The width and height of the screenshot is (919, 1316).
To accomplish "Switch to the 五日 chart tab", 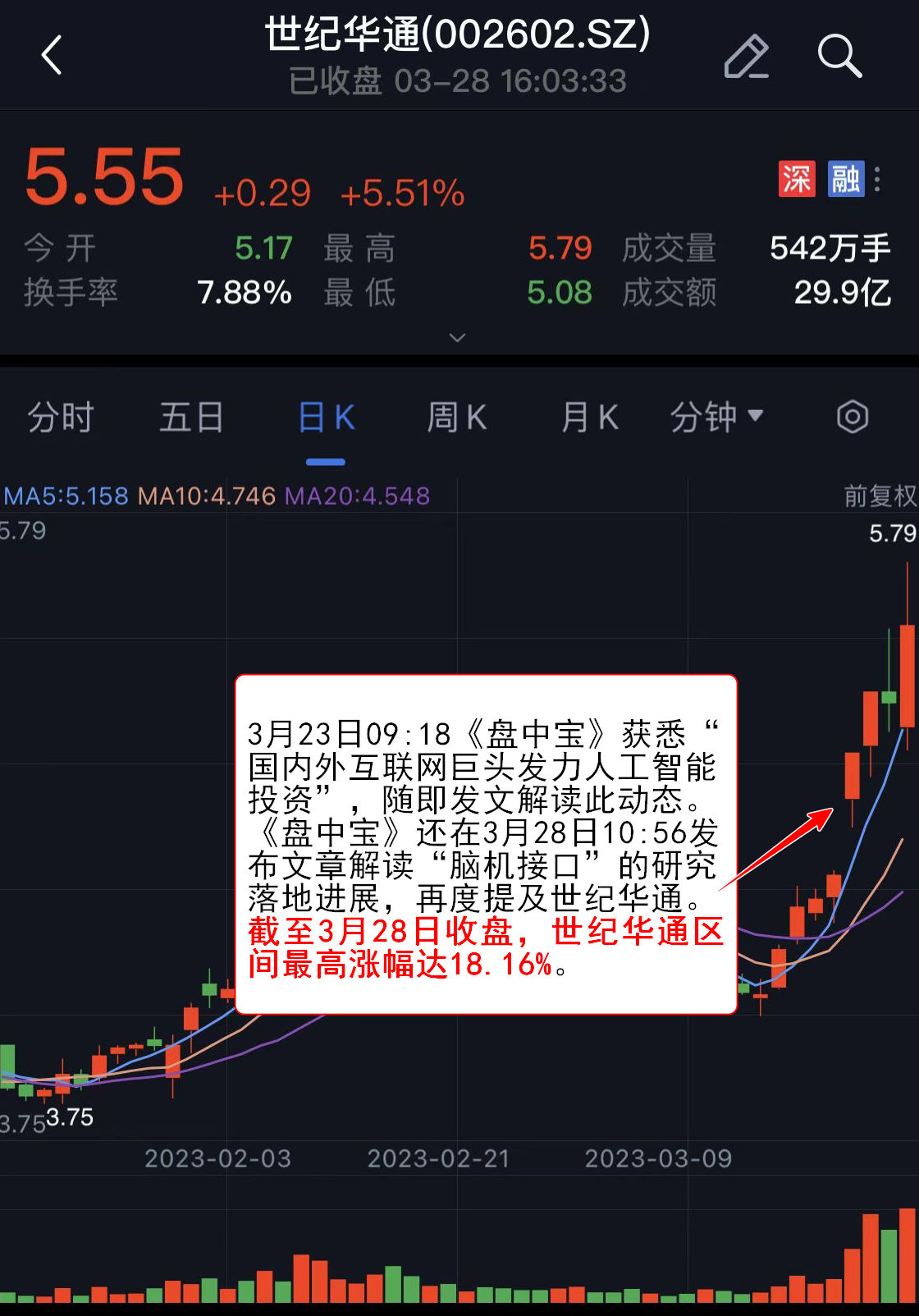I will 191,417.
